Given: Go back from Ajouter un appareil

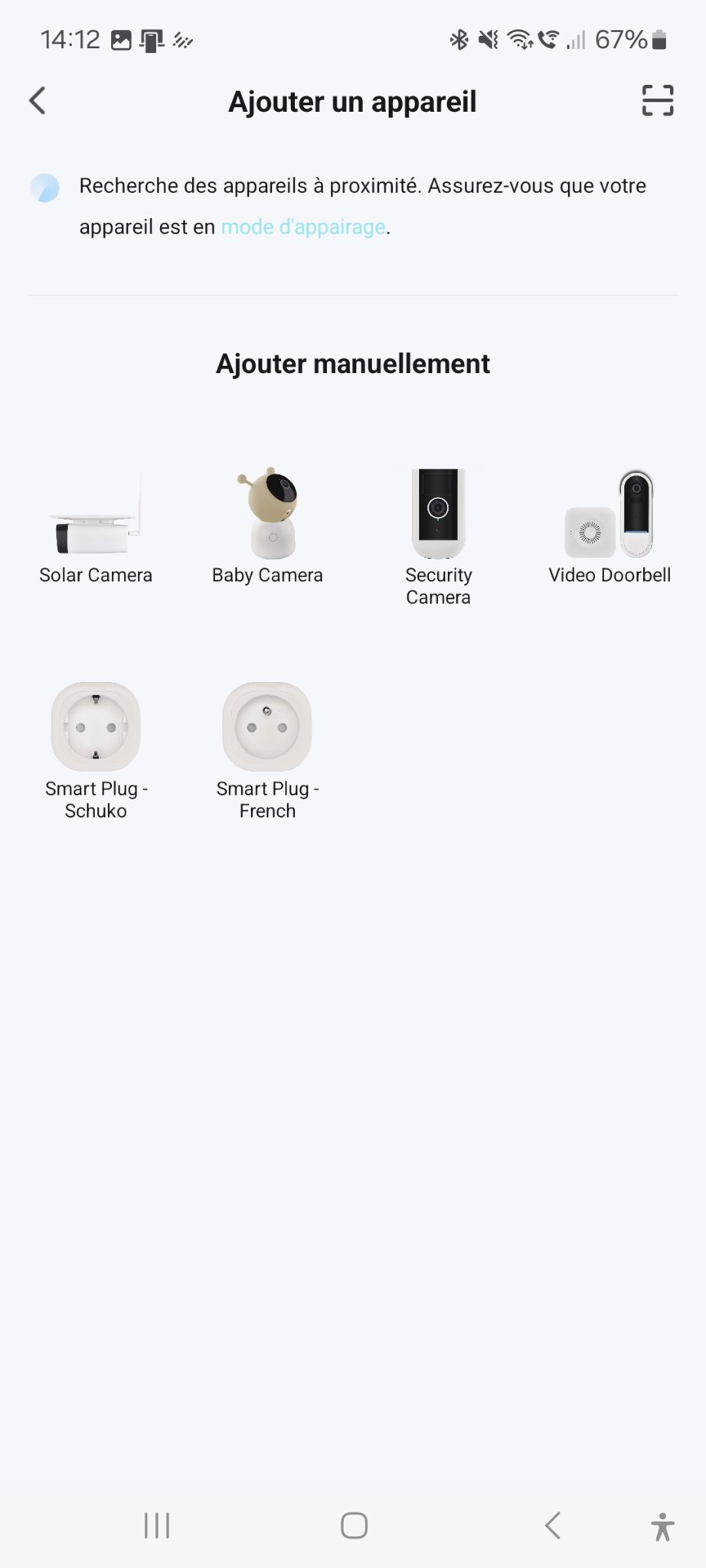Looking at the screenshot, I should point(38,100).
